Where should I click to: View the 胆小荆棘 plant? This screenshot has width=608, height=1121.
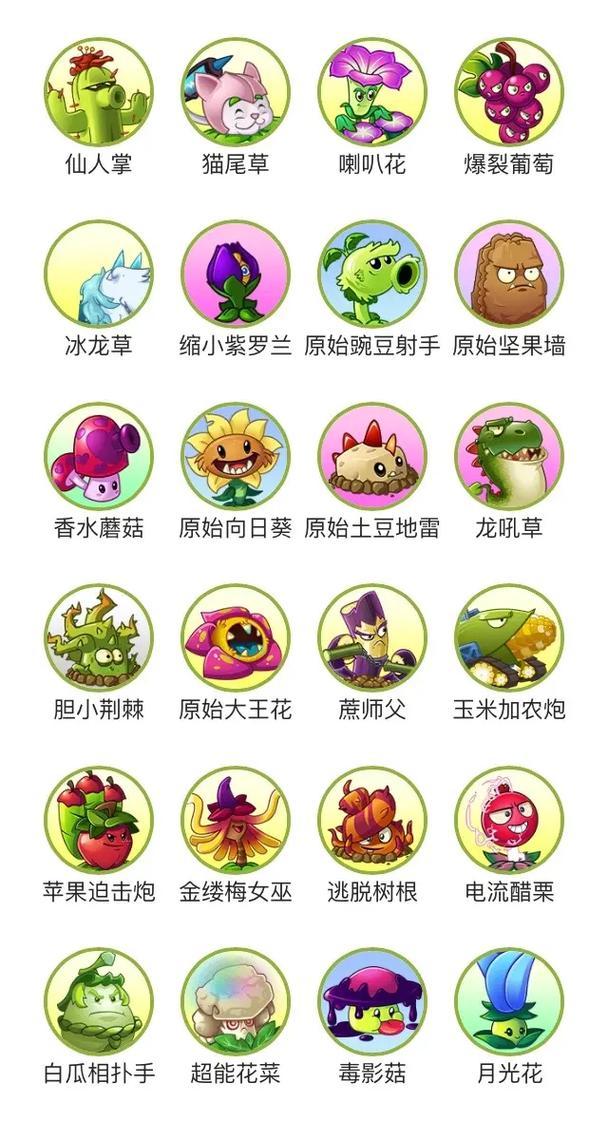[x=98, y=639]
